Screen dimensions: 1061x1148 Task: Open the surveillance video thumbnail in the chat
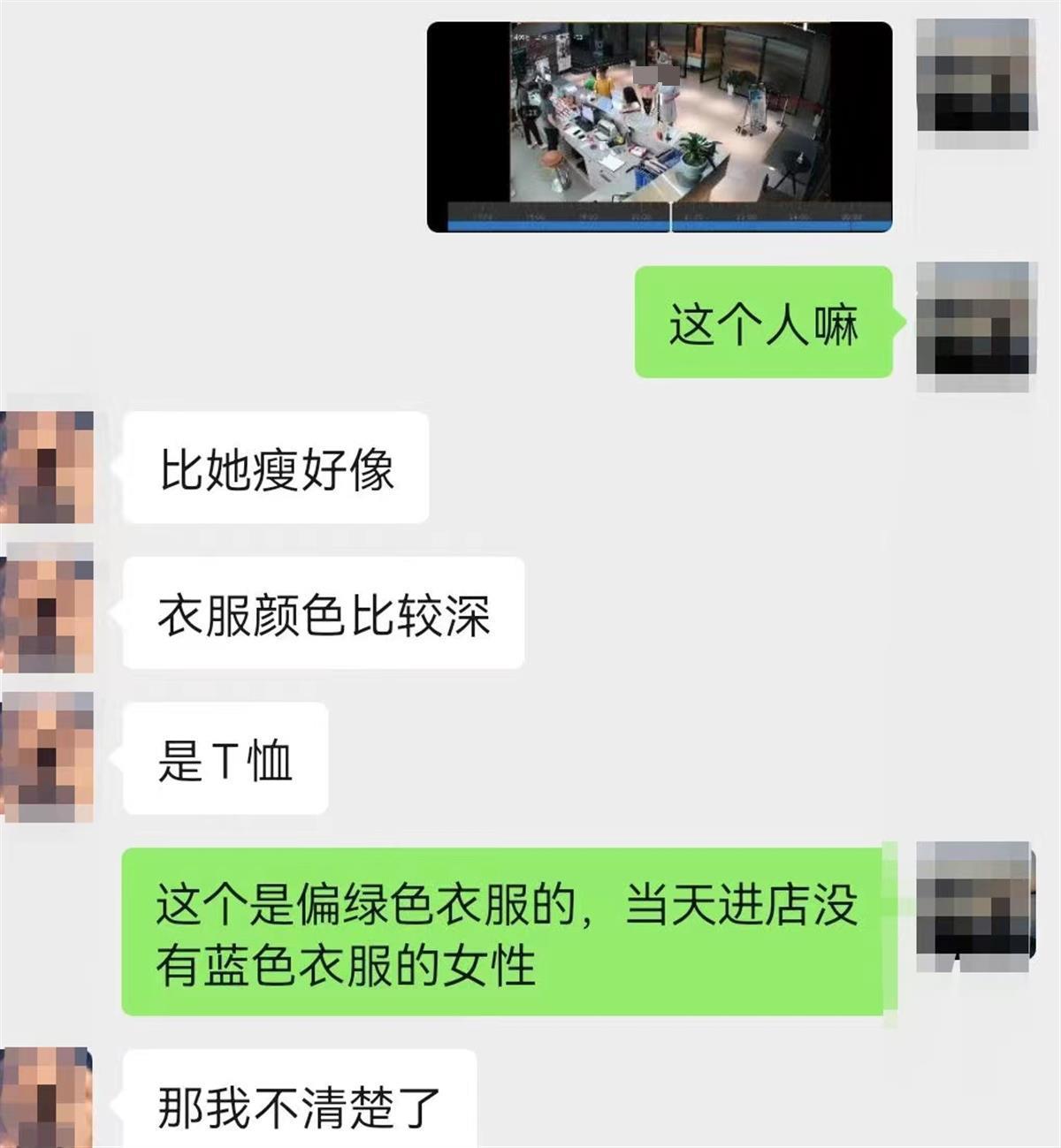click(659, 127)
